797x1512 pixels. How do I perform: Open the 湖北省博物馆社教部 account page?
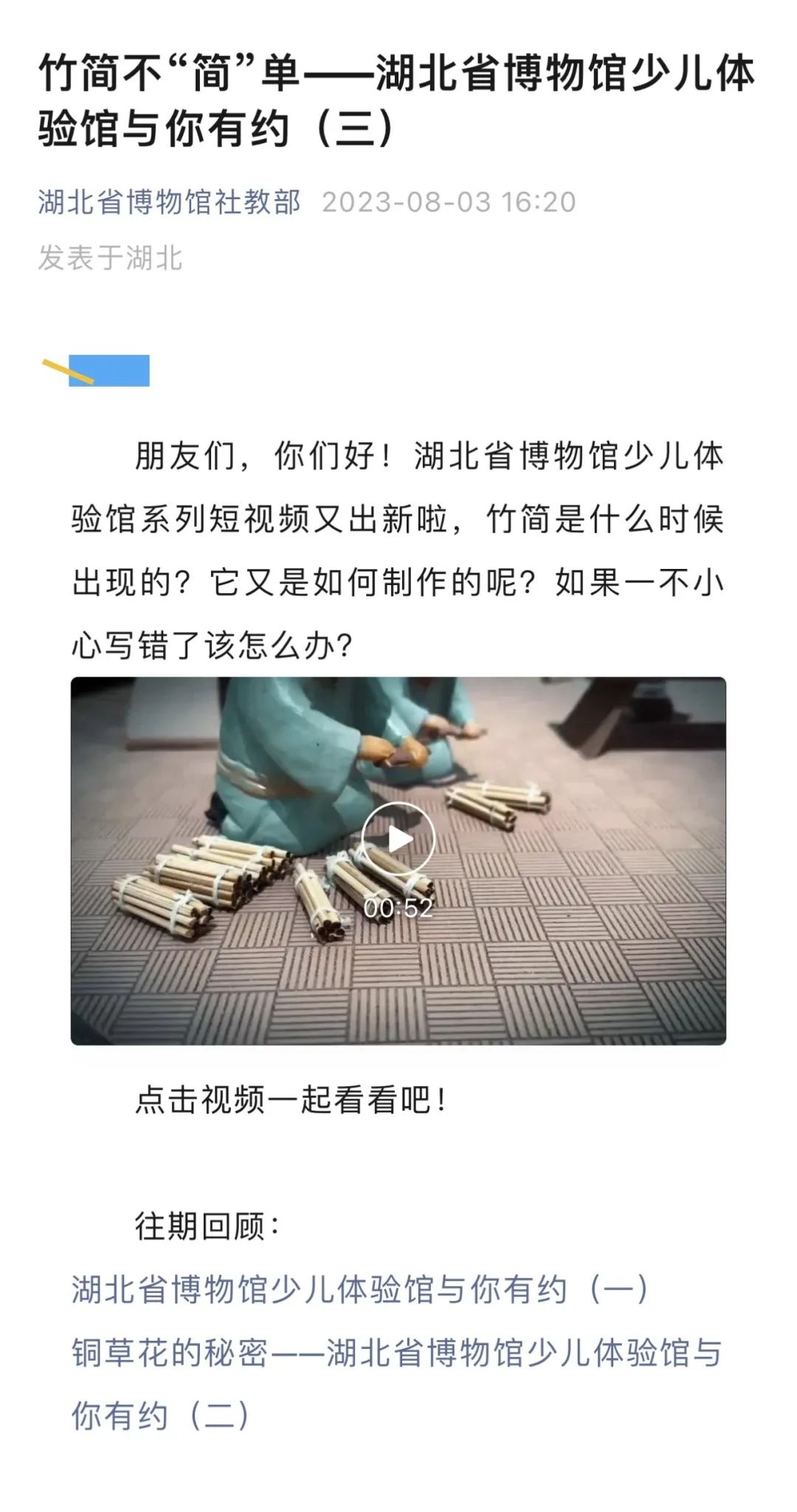[x=169, y=201]
